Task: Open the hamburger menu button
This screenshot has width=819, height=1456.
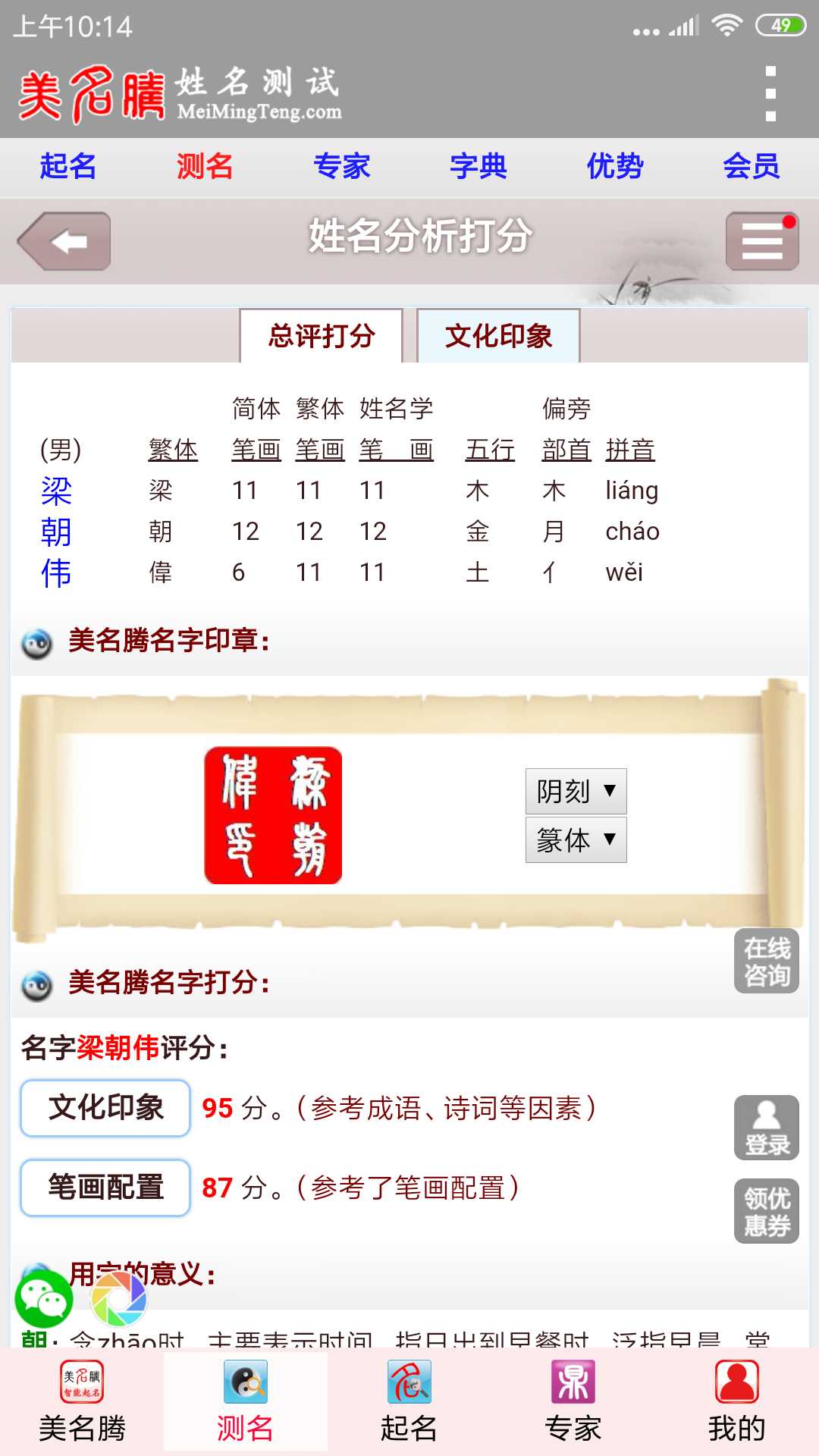Action: pyautogui.click(x=761, y=241)
